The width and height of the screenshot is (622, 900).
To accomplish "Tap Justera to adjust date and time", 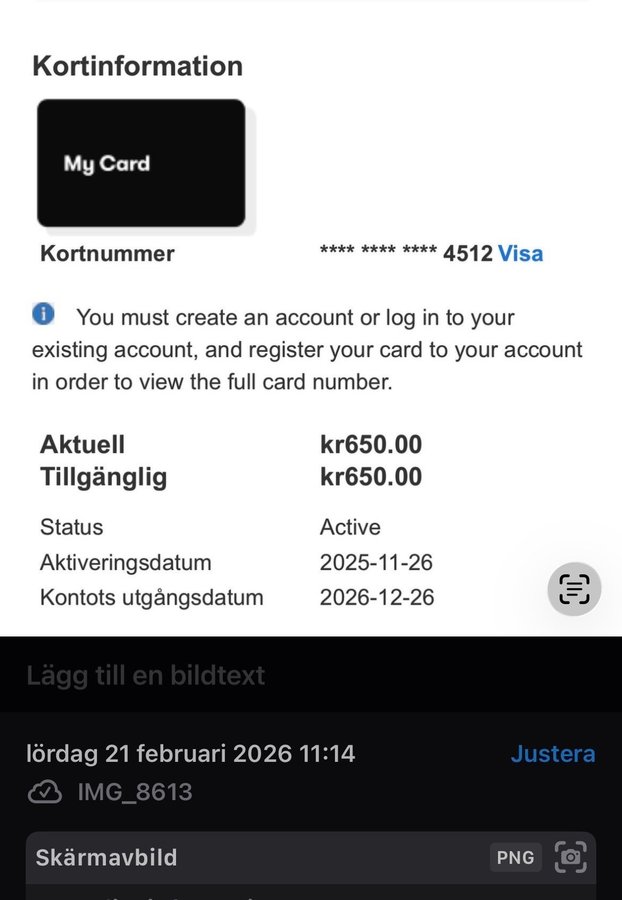I will [x=552, y=754].
